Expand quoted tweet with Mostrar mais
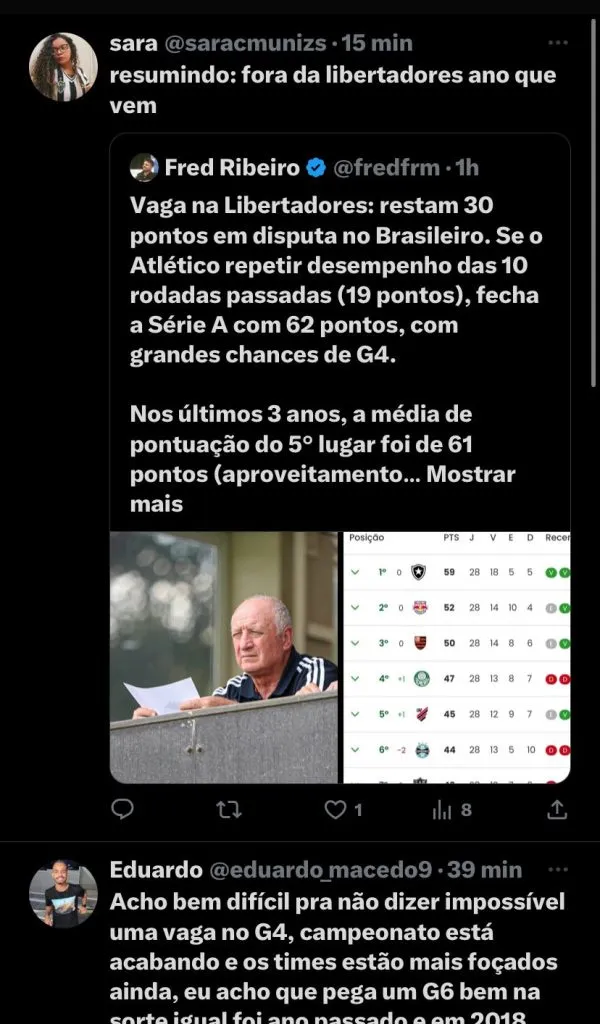Image resolution: width=600 pixels, height=1024 pixels. (x=470, y=475)
